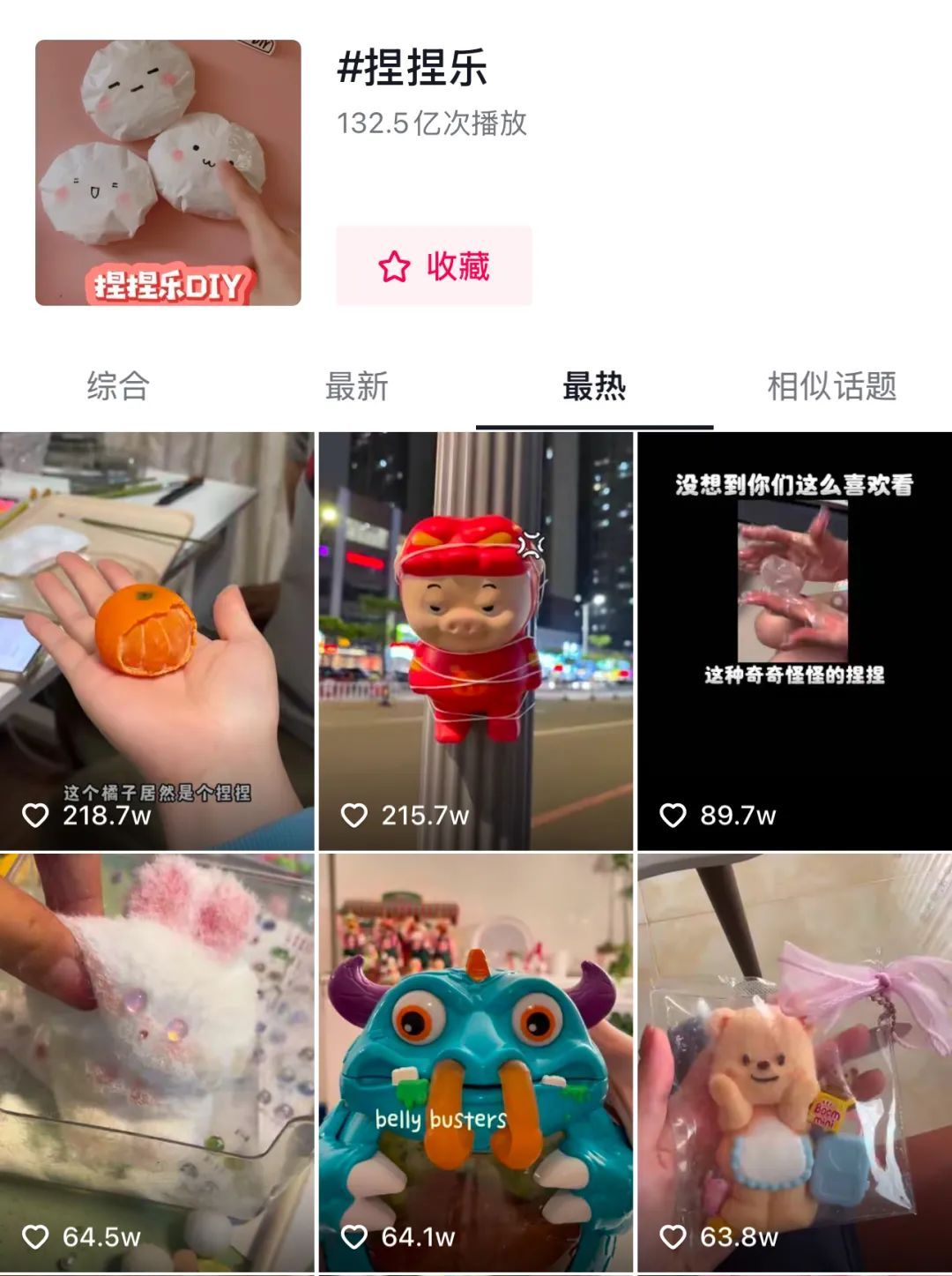Play the 这种奇奇怪怪的捏捏 video

(x=793, y=617)
